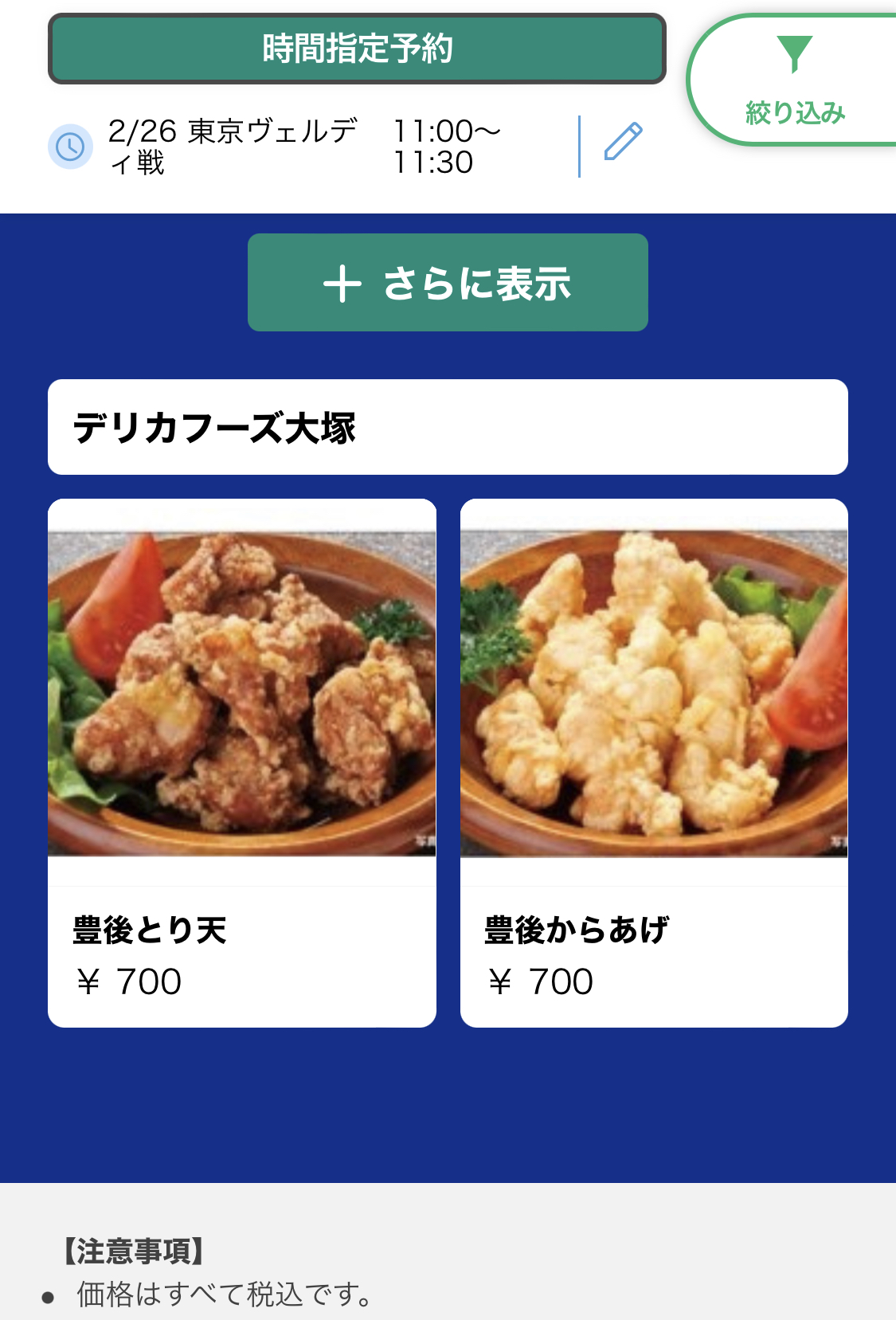Open the 豊後とり天 product card

click(242, 762)
